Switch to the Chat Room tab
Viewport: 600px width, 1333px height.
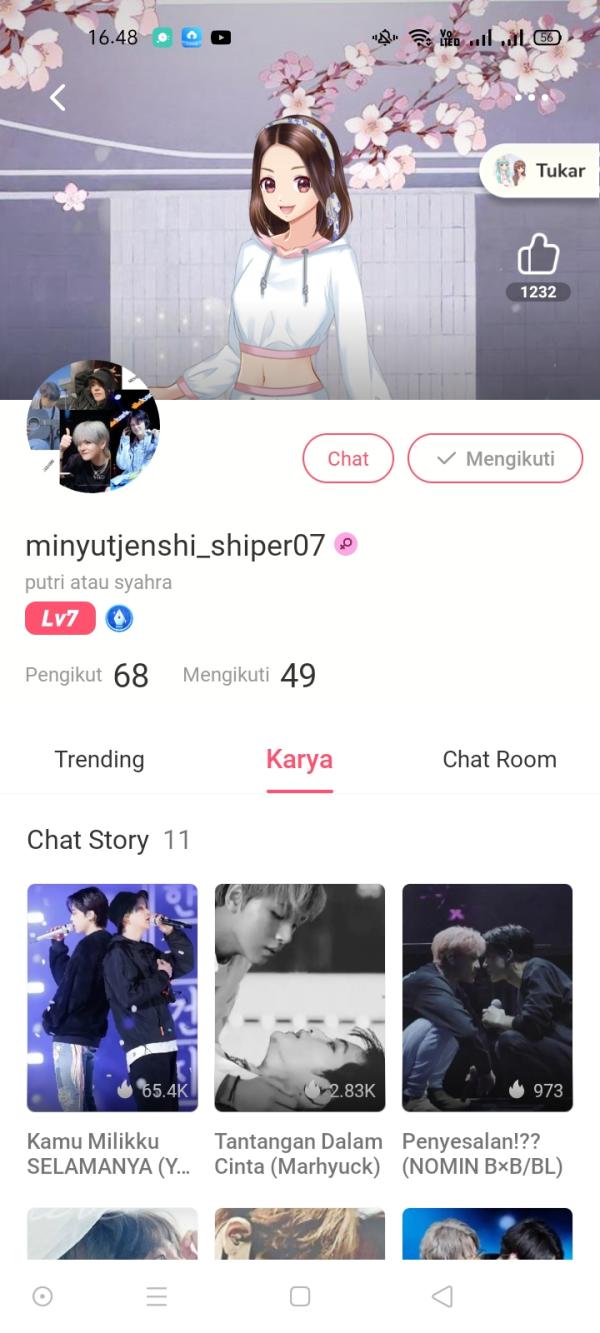(499, 759)
